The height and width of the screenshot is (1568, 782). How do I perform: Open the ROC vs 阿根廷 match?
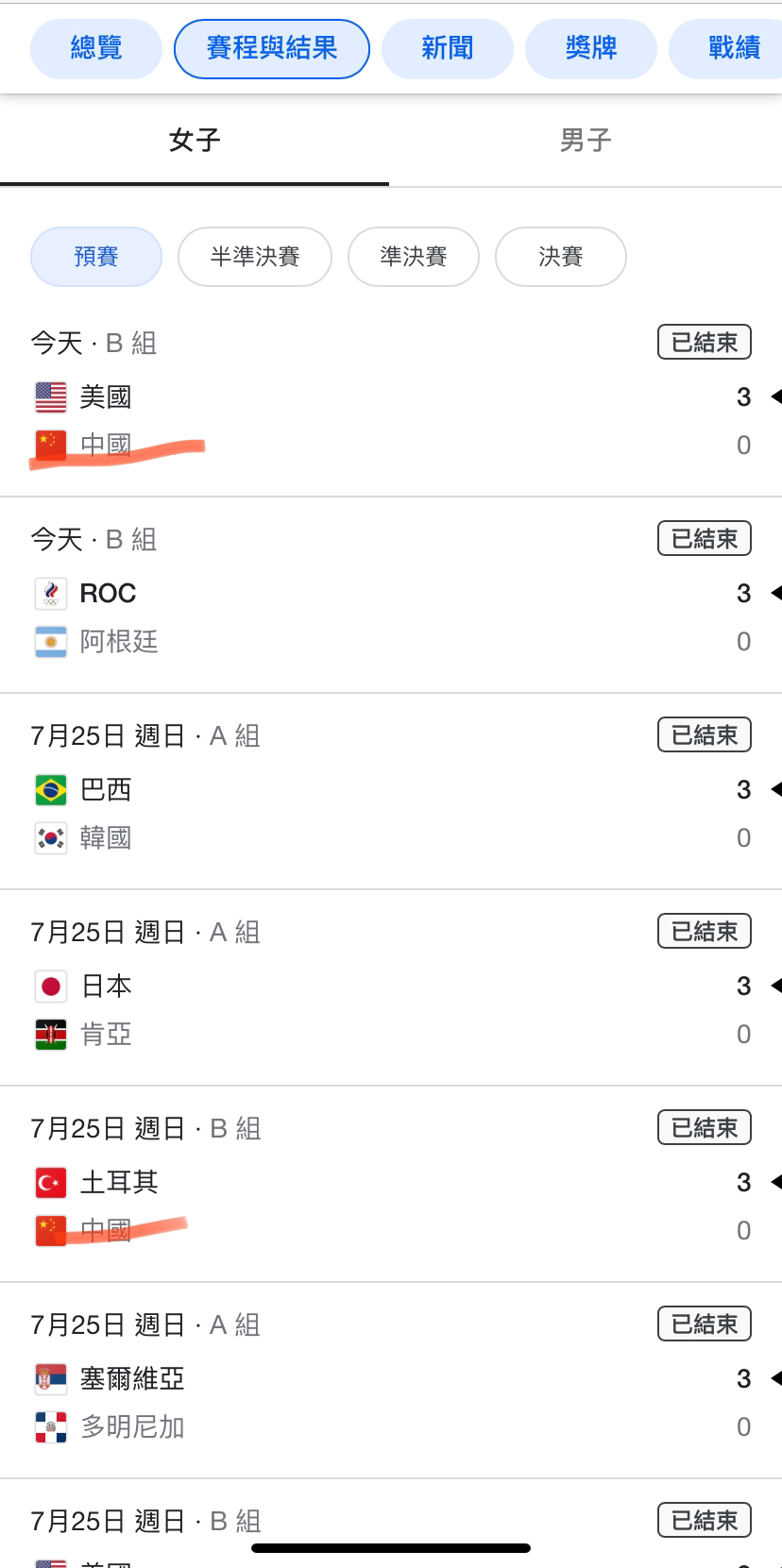(391, 595)
